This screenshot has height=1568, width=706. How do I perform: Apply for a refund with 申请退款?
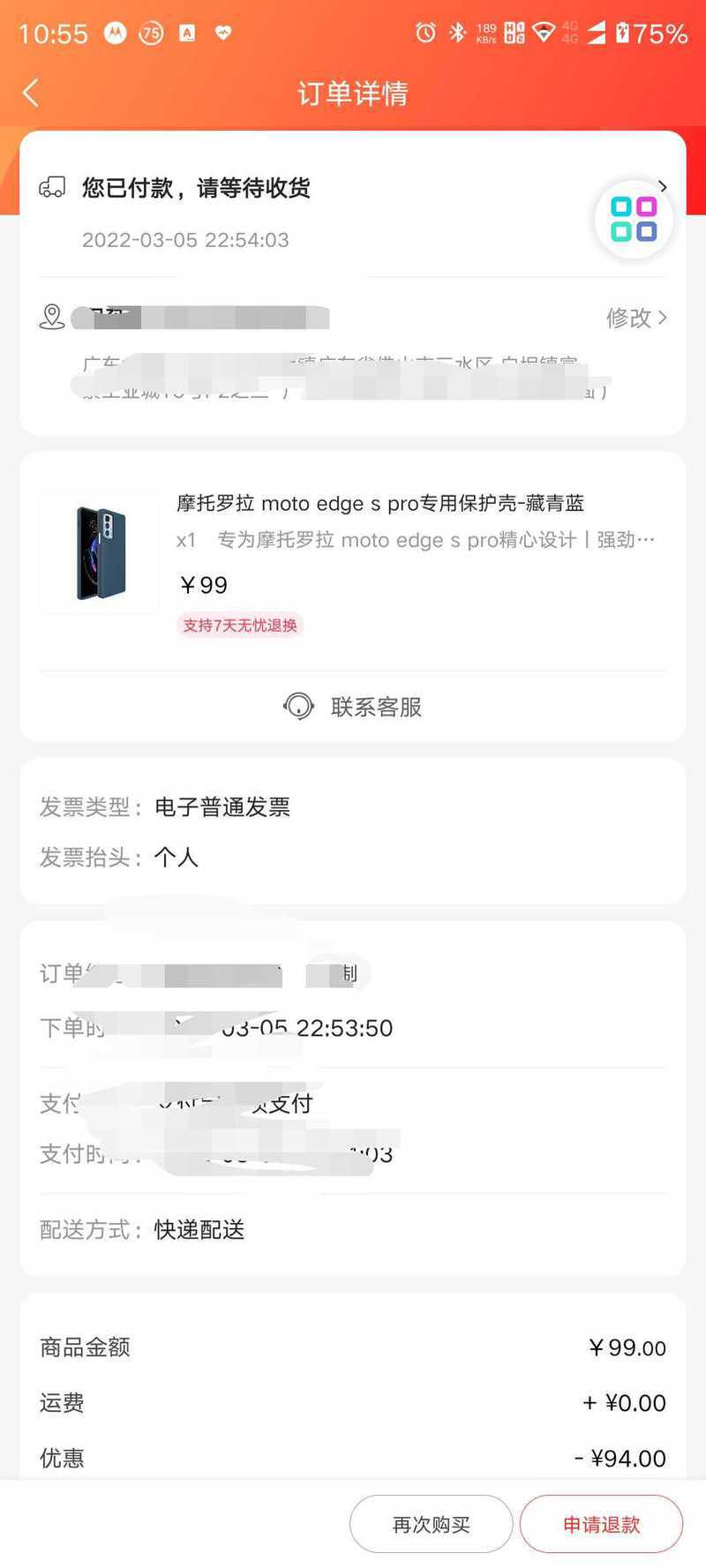[x=601, y=1524]
